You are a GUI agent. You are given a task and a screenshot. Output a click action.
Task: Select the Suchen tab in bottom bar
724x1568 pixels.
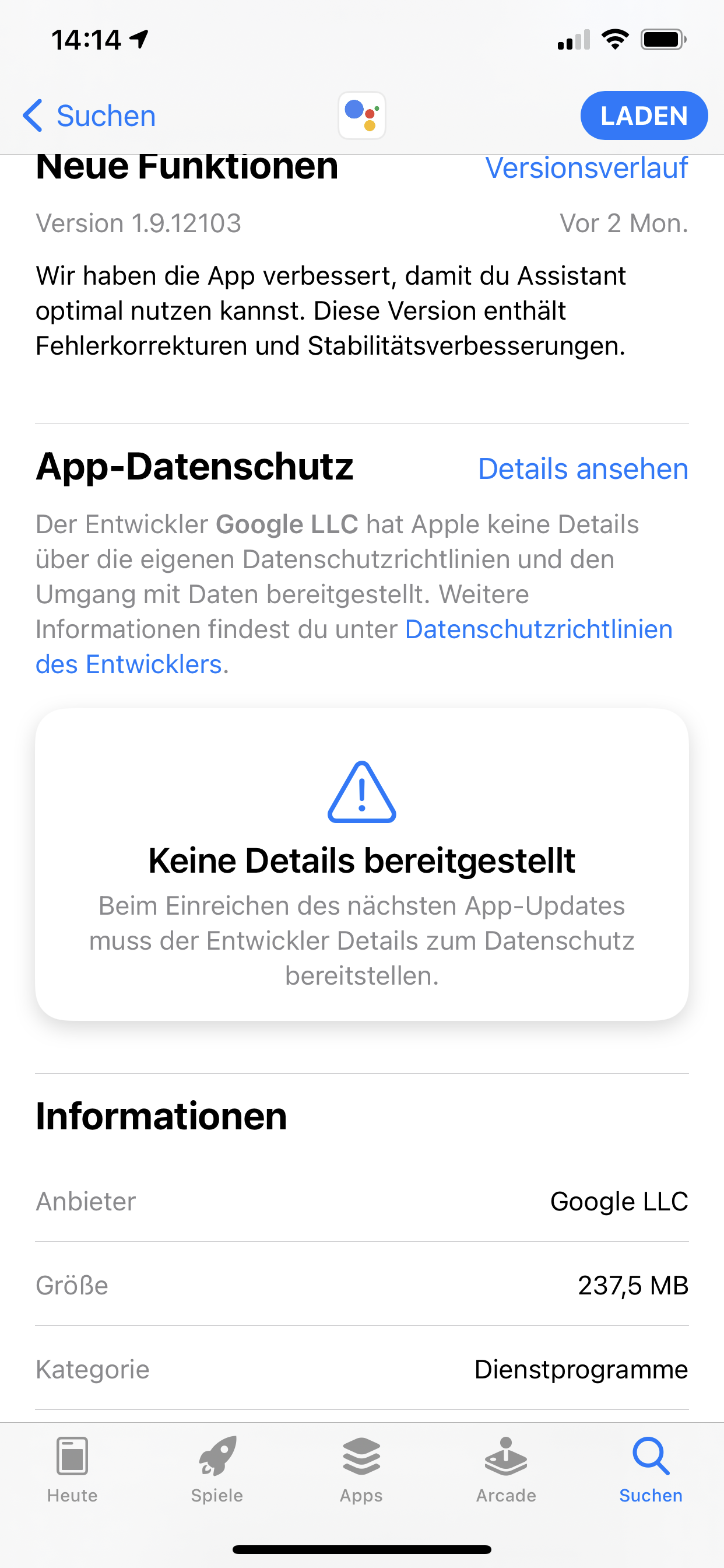[x=651, y=1468]
